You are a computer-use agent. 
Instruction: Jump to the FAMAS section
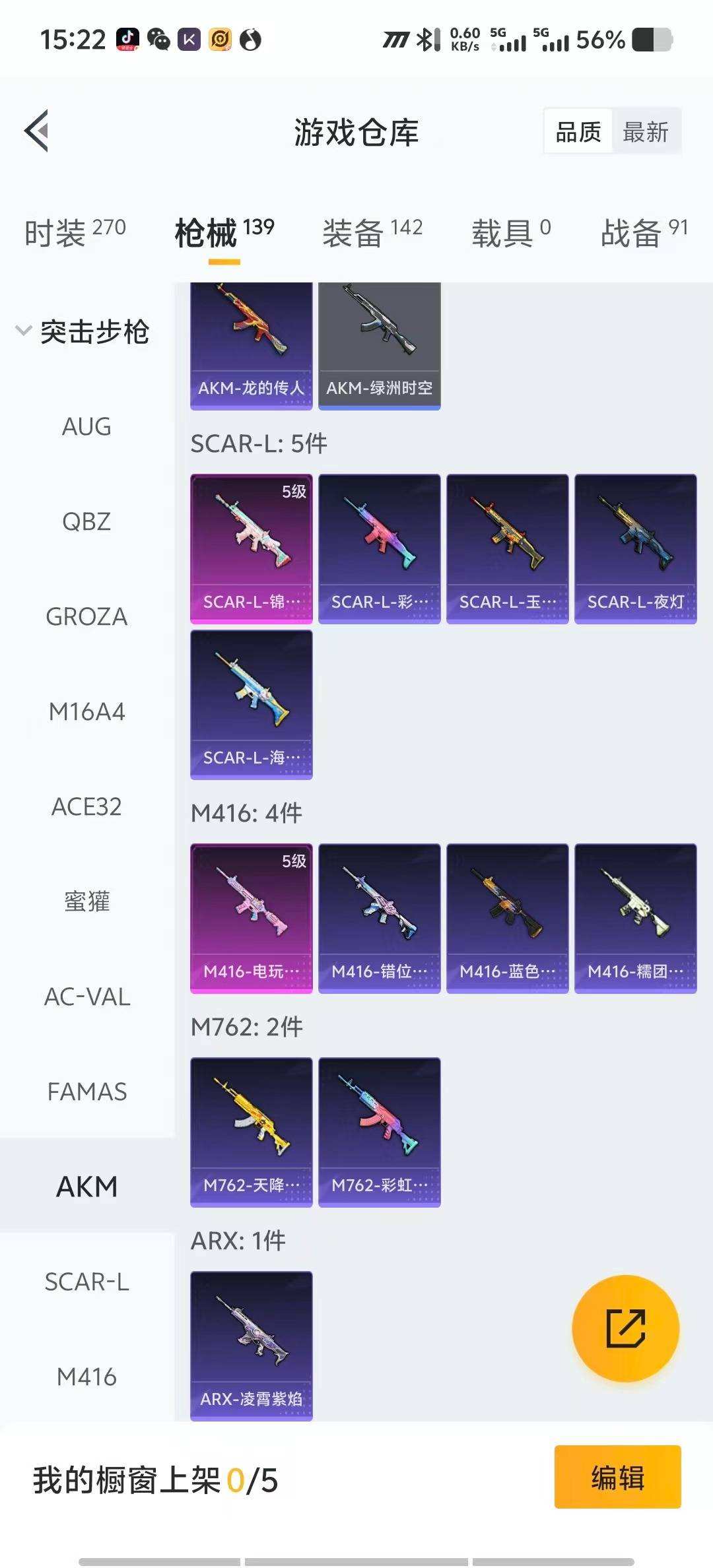click(x=86, y=1092)
